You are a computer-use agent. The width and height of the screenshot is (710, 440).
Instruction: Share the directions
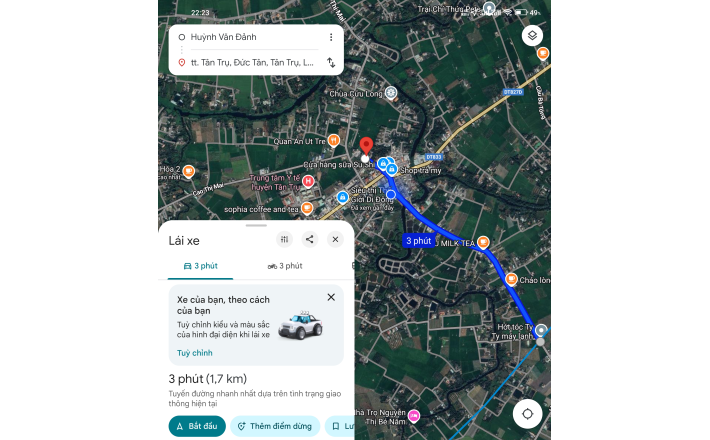pos(310,240)
